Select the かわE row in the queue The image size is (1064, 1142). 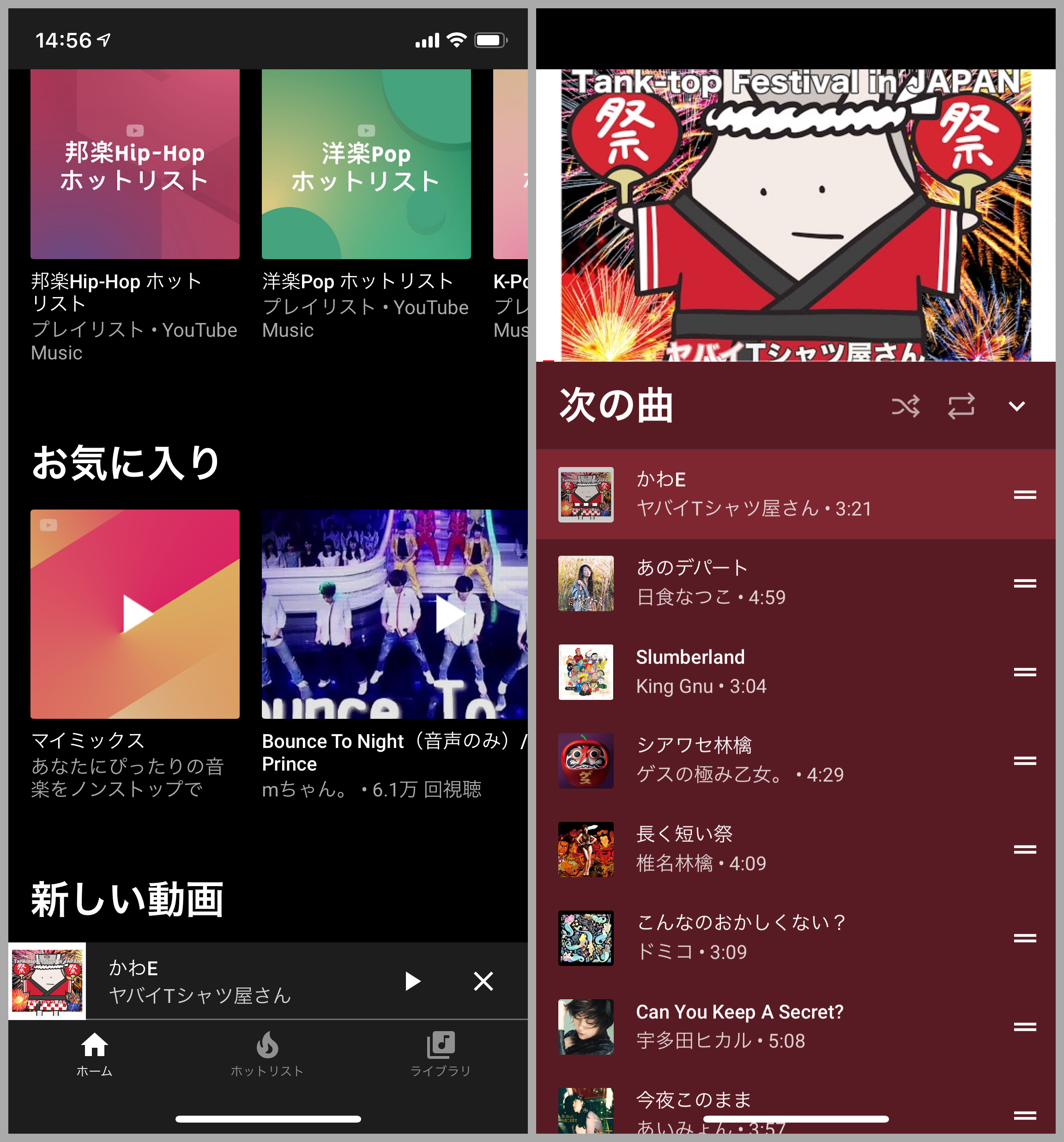point(746,494)
